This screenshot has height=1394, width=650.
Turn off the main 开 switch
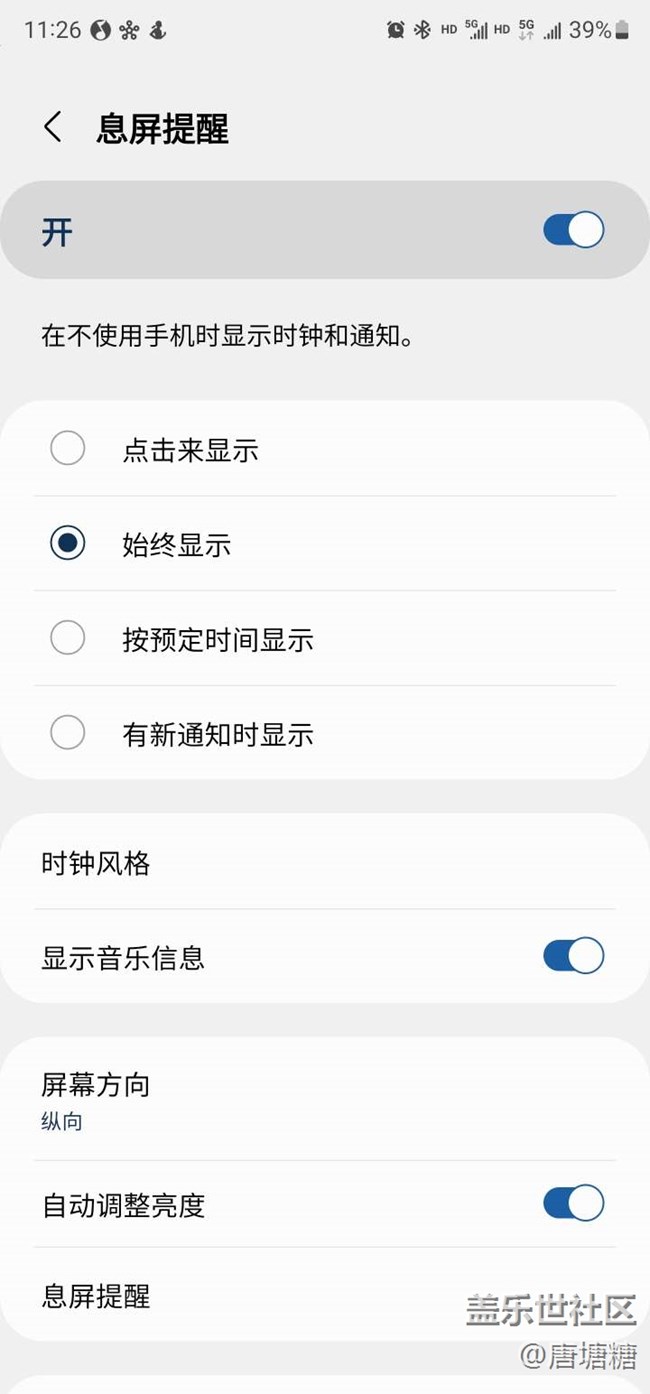573,230
